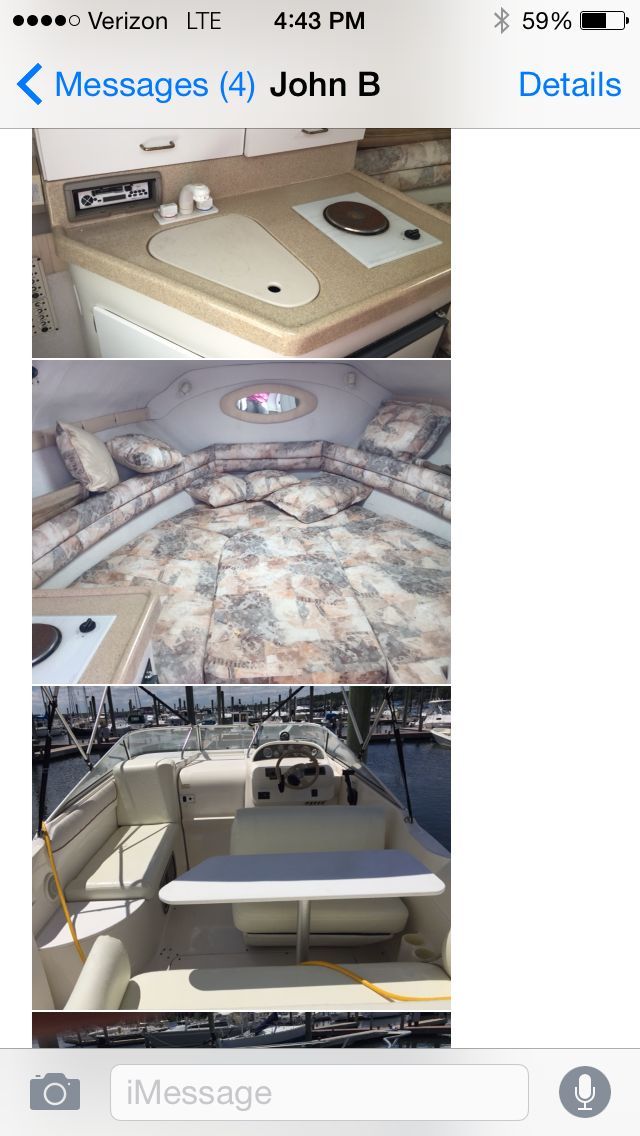Open the boat cockpit and helm photo
Viewport: 640px width, 1136px height.
(241, 848)
